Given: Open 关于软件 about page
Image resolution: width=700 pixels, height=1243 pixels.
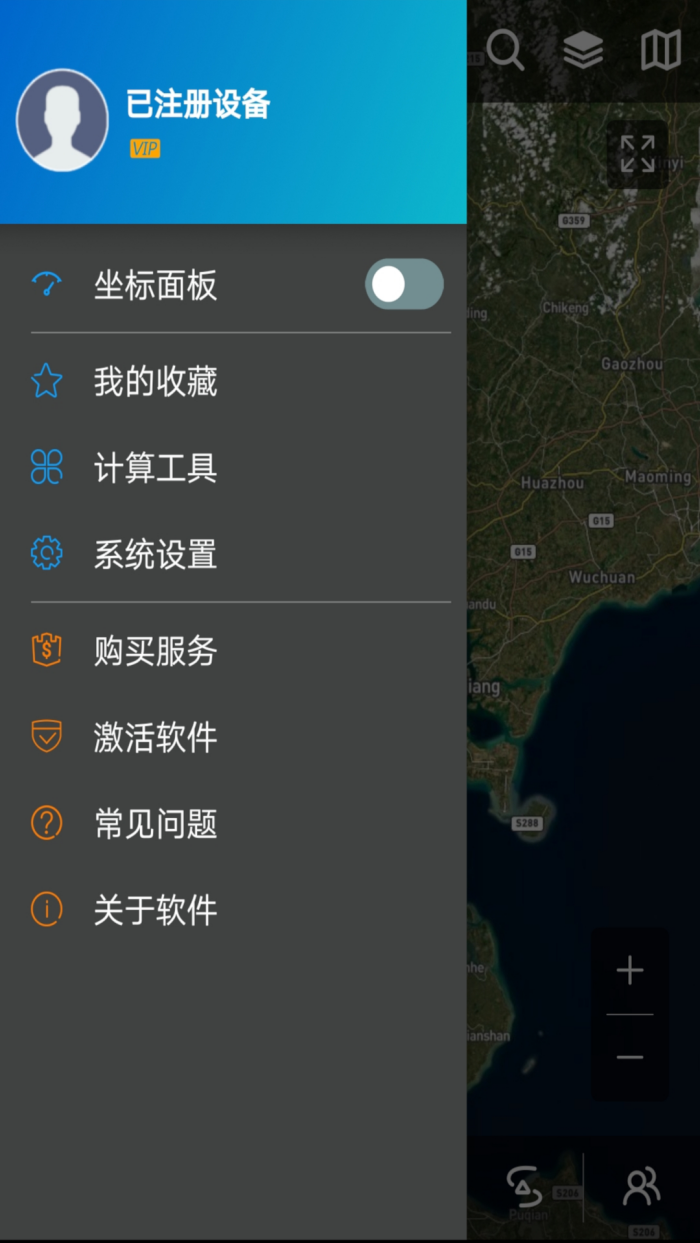Looking at the screenshot, I should tap(156, 910).
